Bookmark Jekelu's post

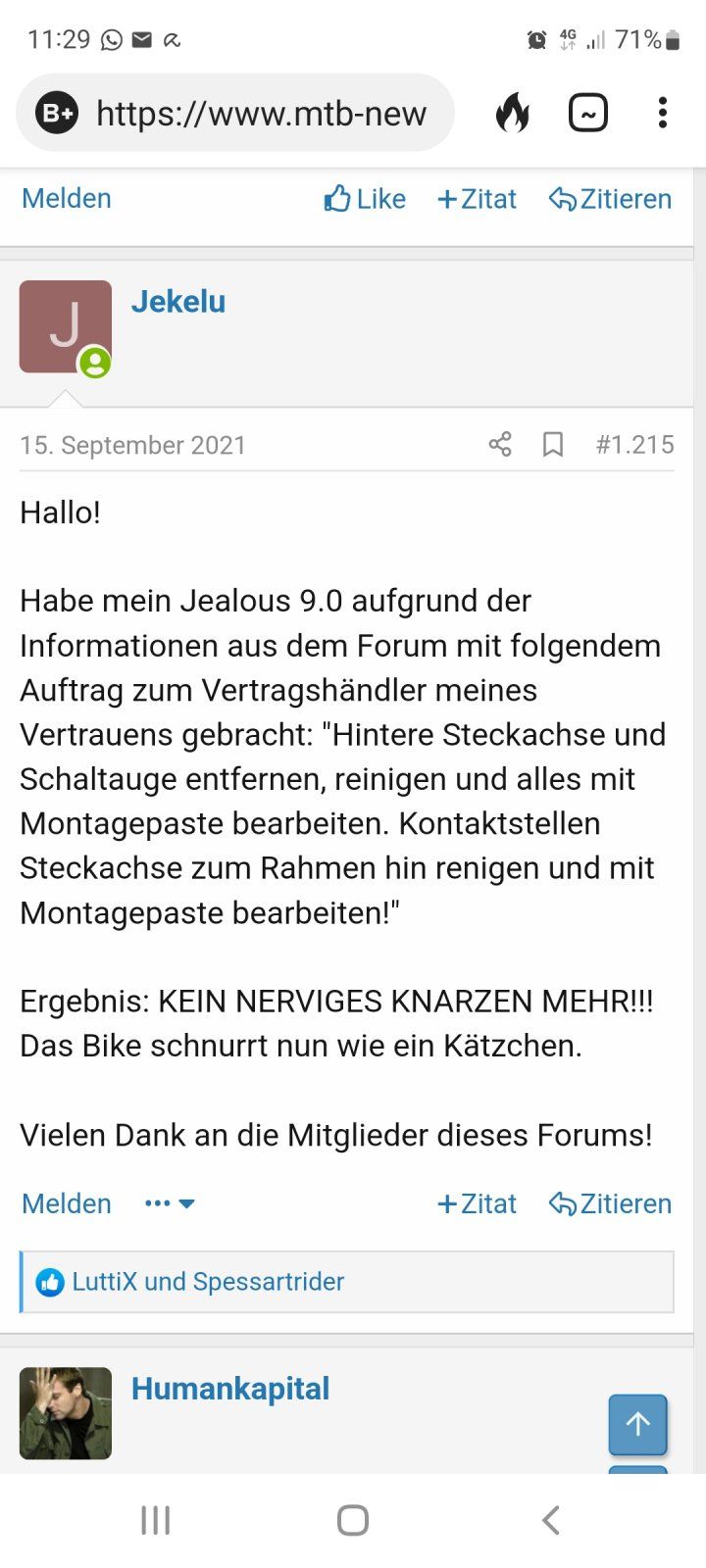coord(553,445)
